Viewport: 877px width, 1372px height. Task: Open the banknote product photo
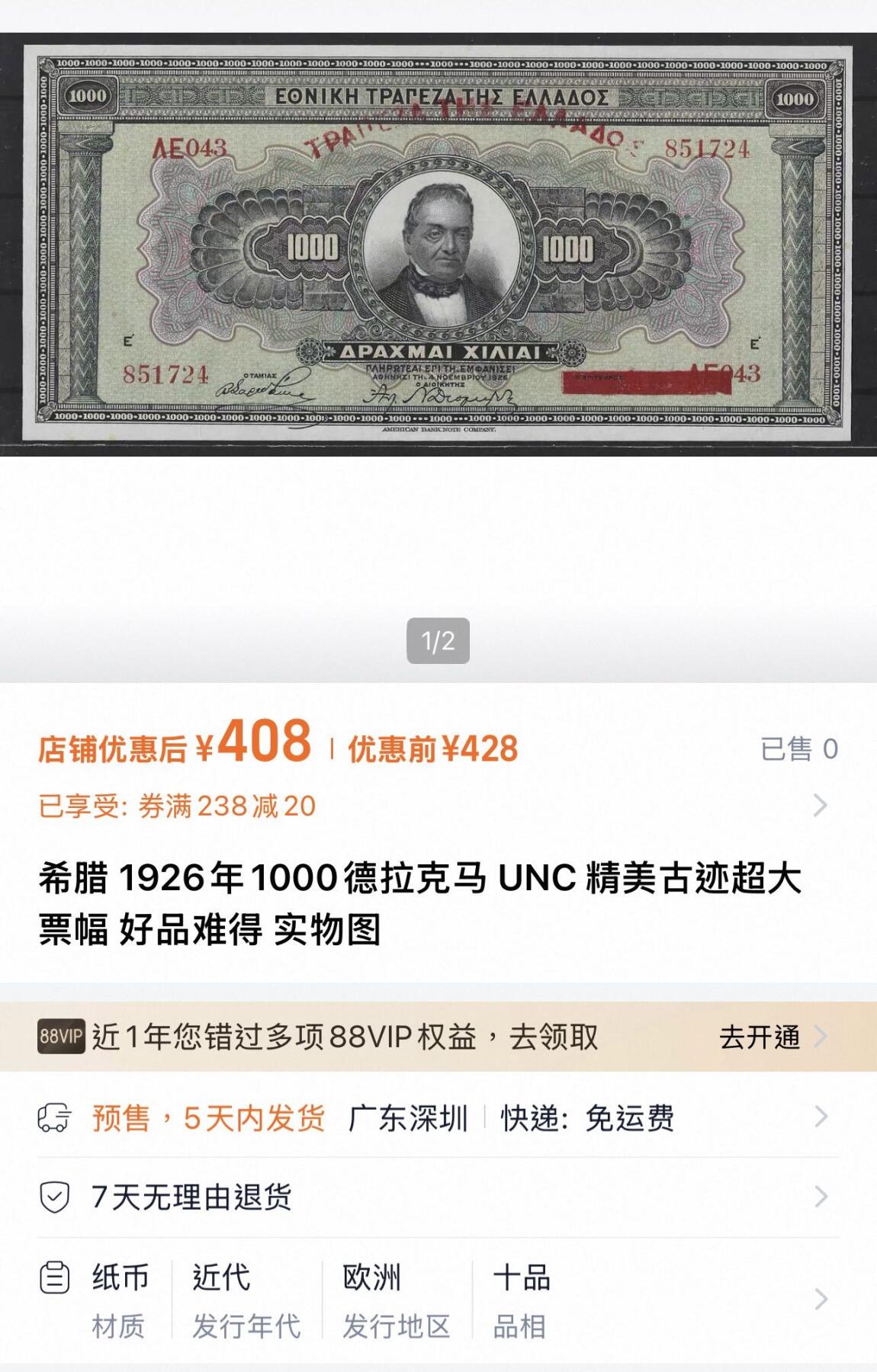(438, 240)
